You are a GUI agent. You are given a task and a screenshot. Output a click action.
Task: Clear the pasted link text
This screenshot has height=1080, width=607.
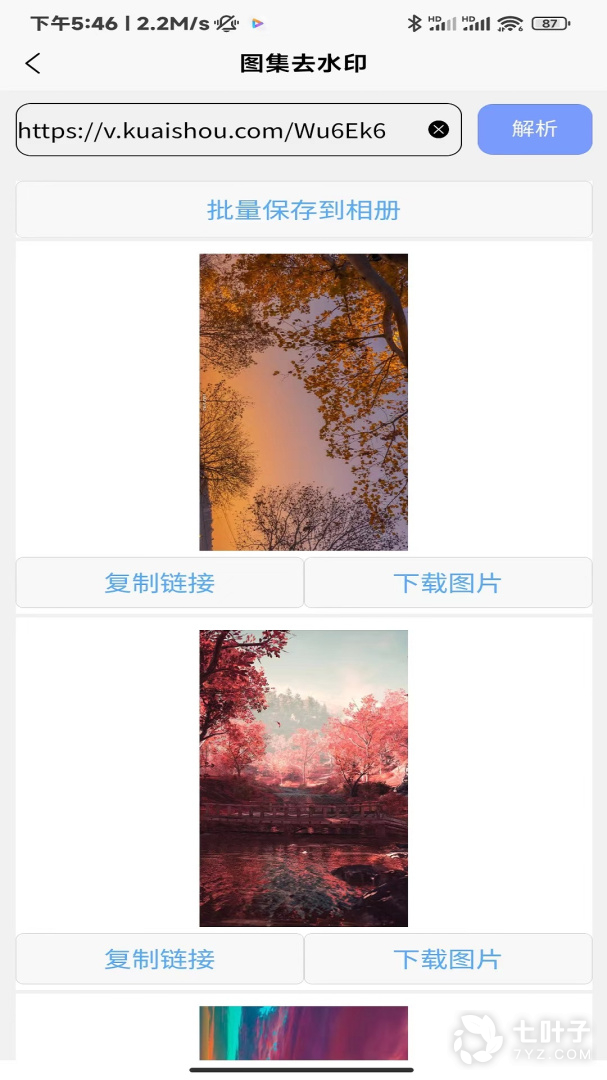[x=438, y=129]
